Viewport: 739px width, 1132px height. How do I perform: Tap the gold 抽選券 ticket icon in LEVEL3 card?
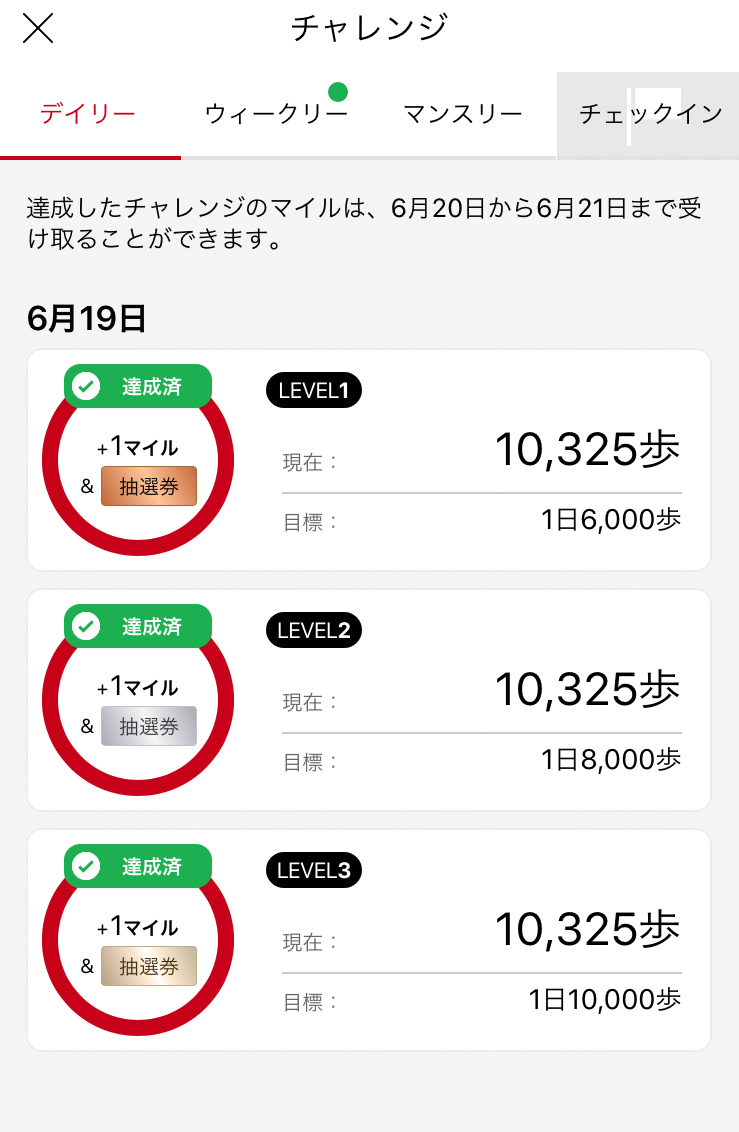click(x=148, y=967)
